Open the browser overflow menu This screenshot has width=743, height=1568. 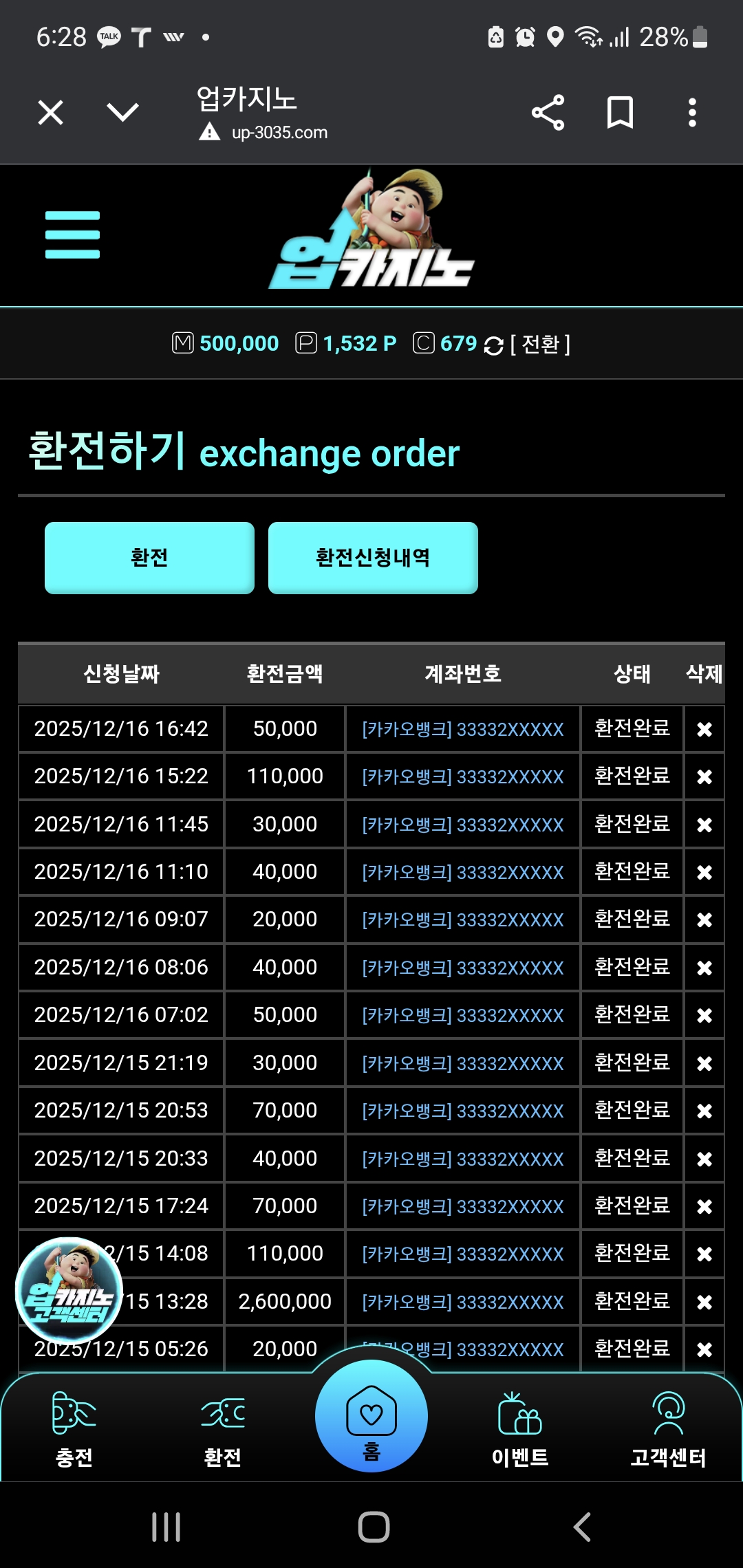pyautogui.click(x=692, y=113)
